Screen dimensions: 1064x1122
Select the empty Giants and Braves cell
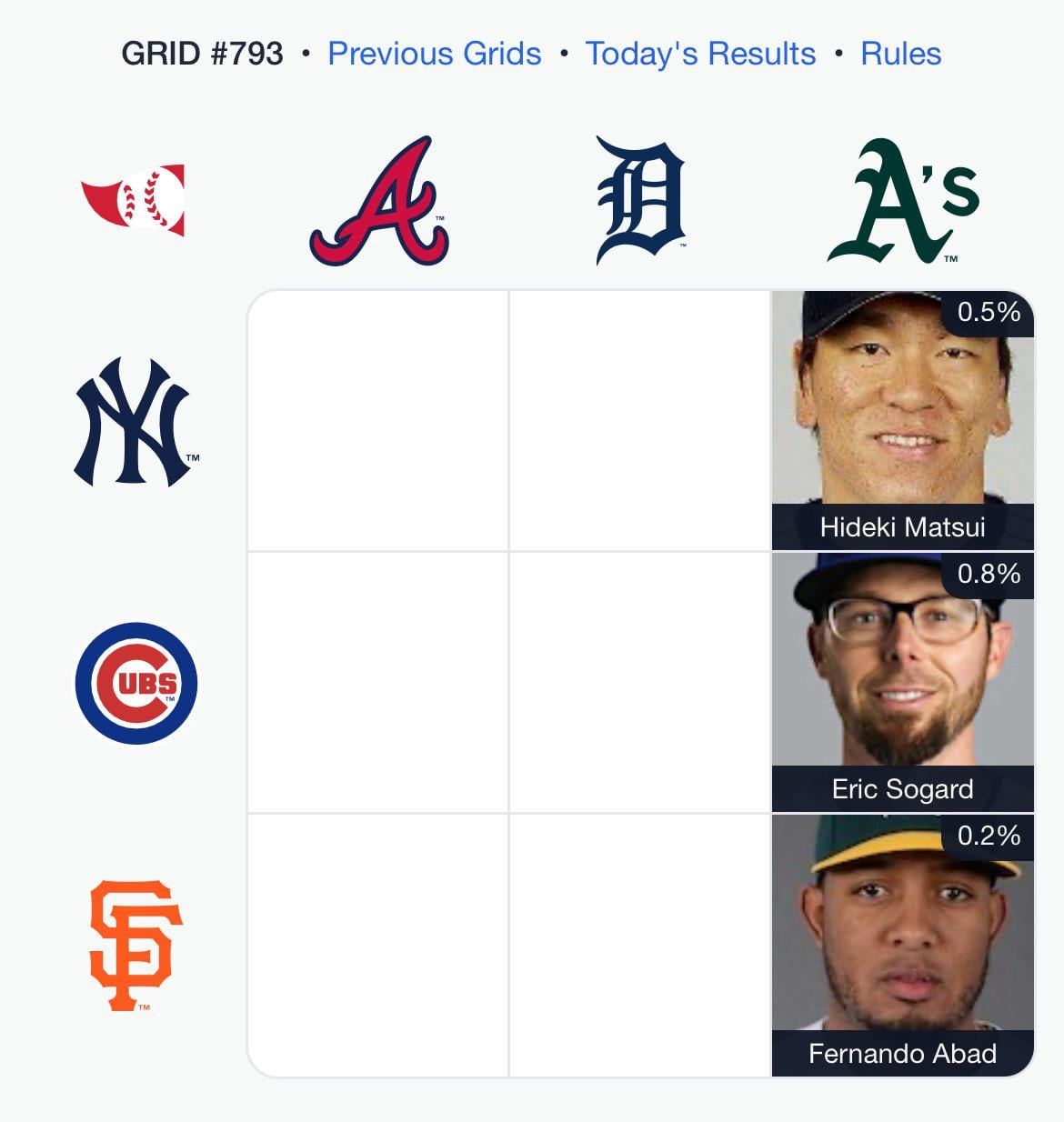pyautogui.click(x=378, y=945)
